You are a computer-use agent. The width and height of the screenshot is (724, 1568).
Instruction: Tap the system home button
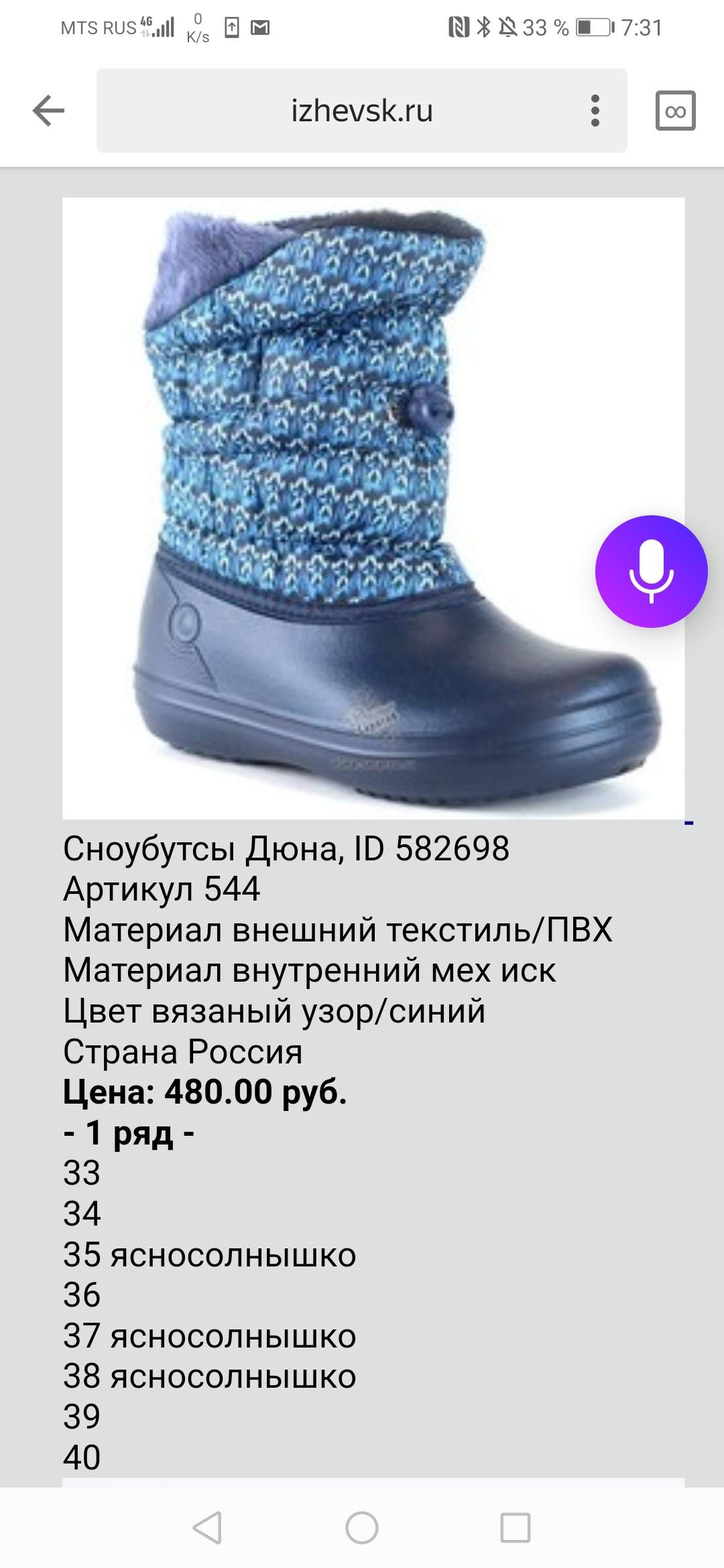coord(362,1528)
